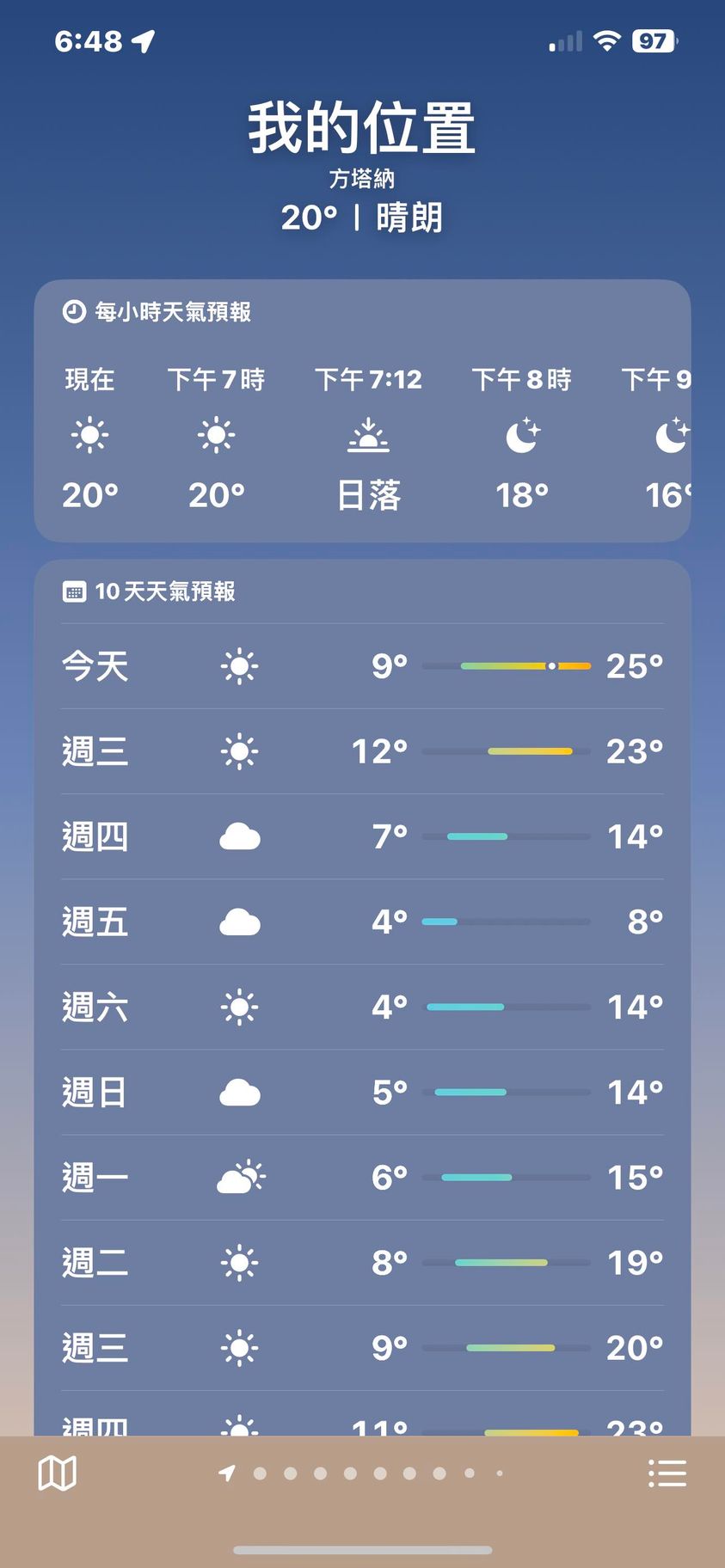The width and height of the screenshot is (725, 1568).
Task: Select the 下午8時 hourly forecast
Action: (521, 437)
